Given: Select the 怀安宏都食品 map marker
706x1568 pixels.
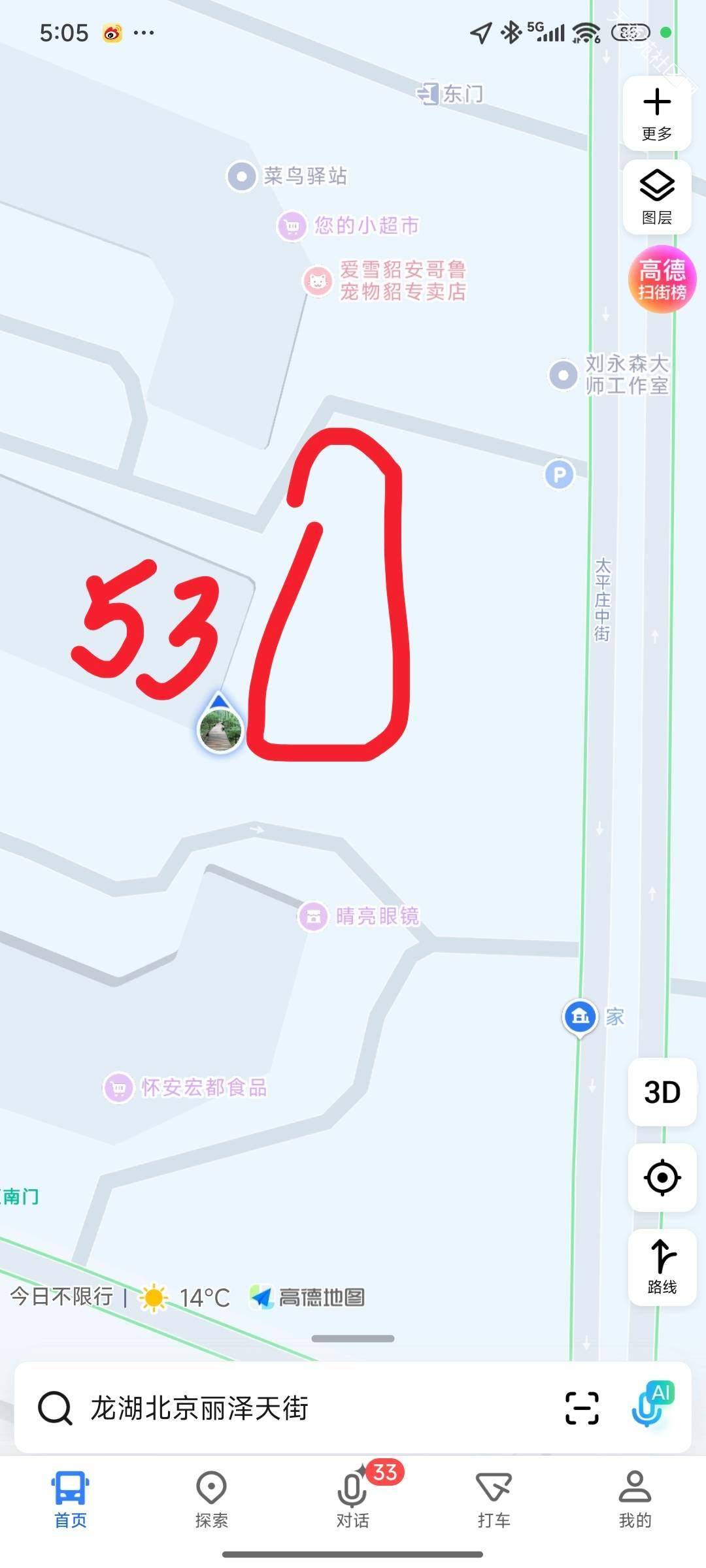Looking at the screenshot, I should click(119, 1088).
